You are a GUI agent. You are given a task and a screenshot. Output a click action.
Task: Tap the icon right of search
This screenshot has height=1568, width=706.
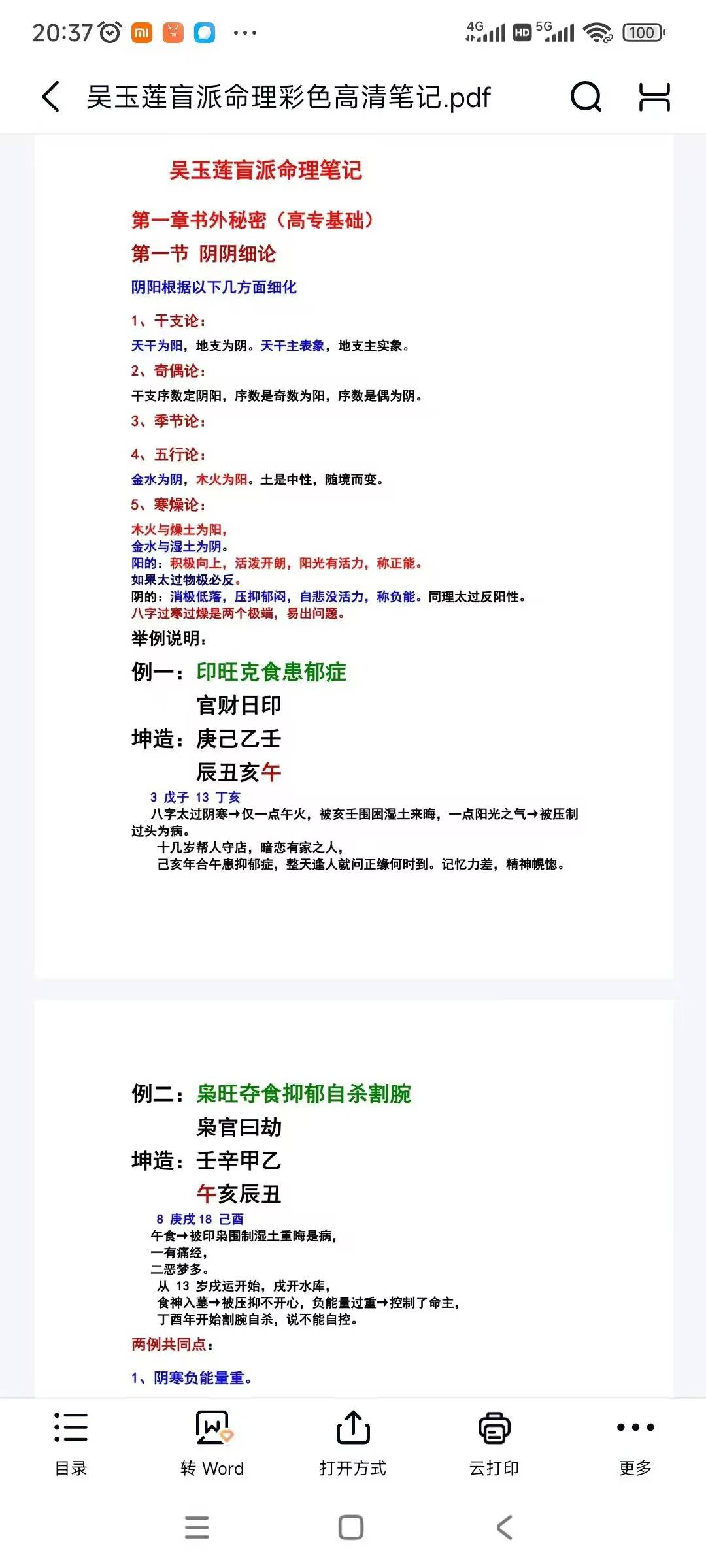pos(654,97)
